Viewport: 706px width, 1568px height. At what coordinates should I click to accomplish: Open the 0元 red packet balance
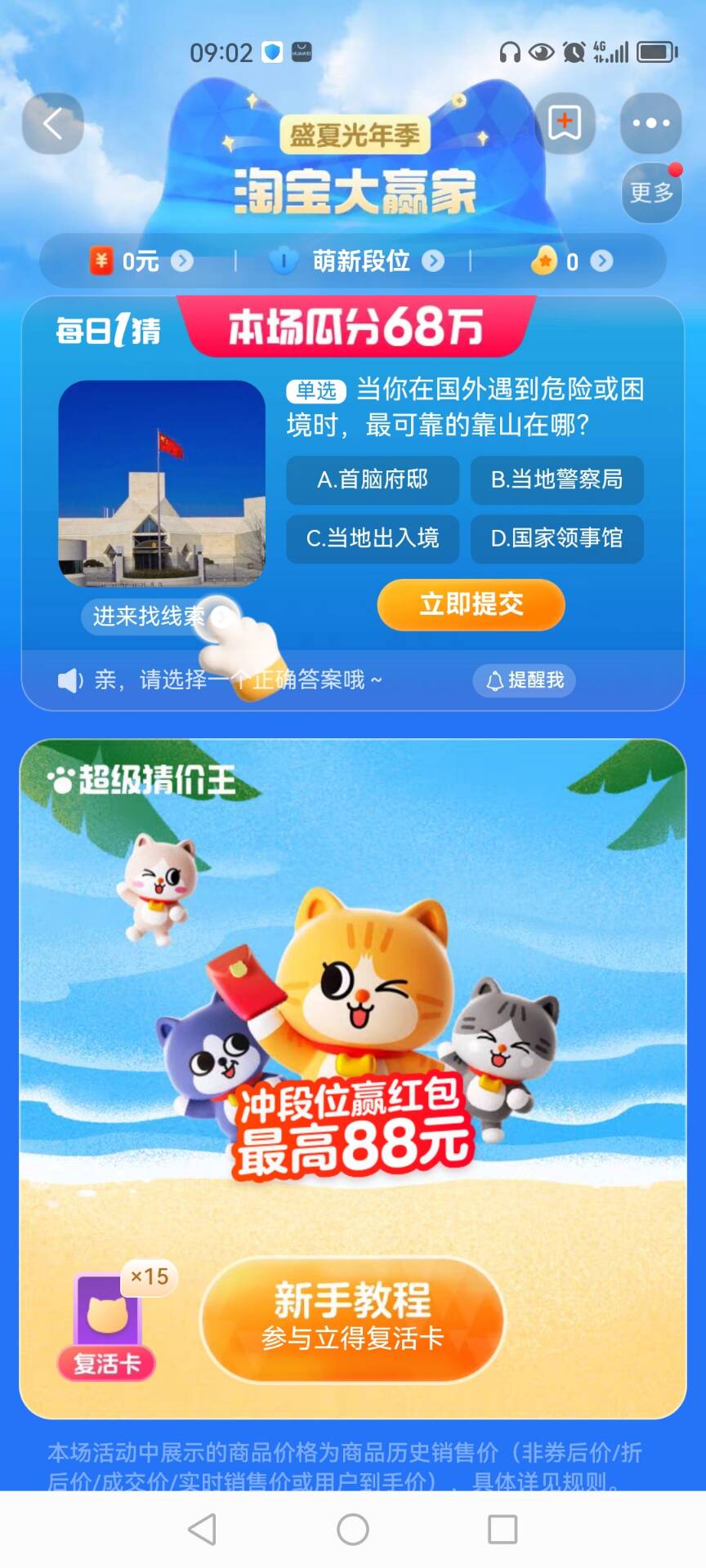(x=141, y=261)
